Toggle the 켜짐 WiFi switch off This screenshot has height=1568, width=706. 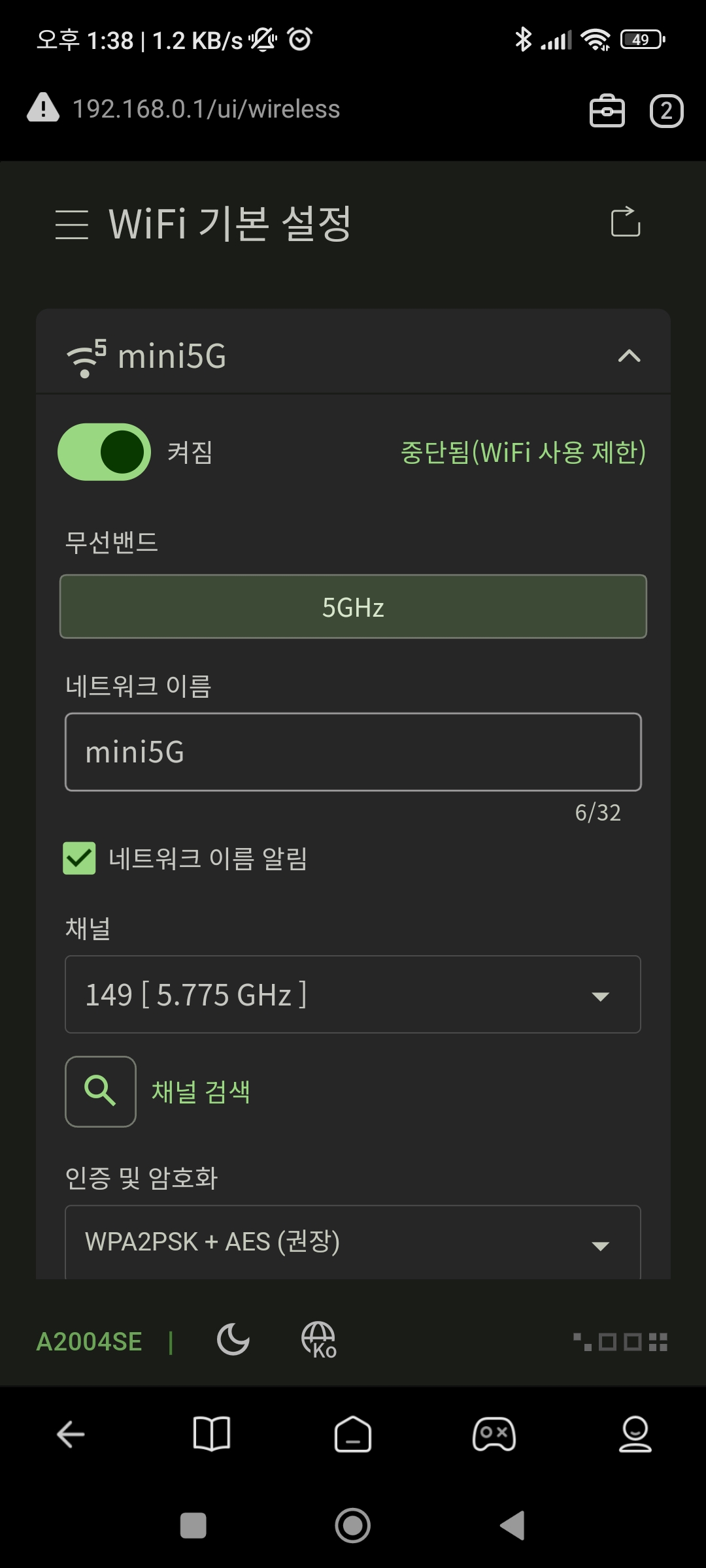105,452
